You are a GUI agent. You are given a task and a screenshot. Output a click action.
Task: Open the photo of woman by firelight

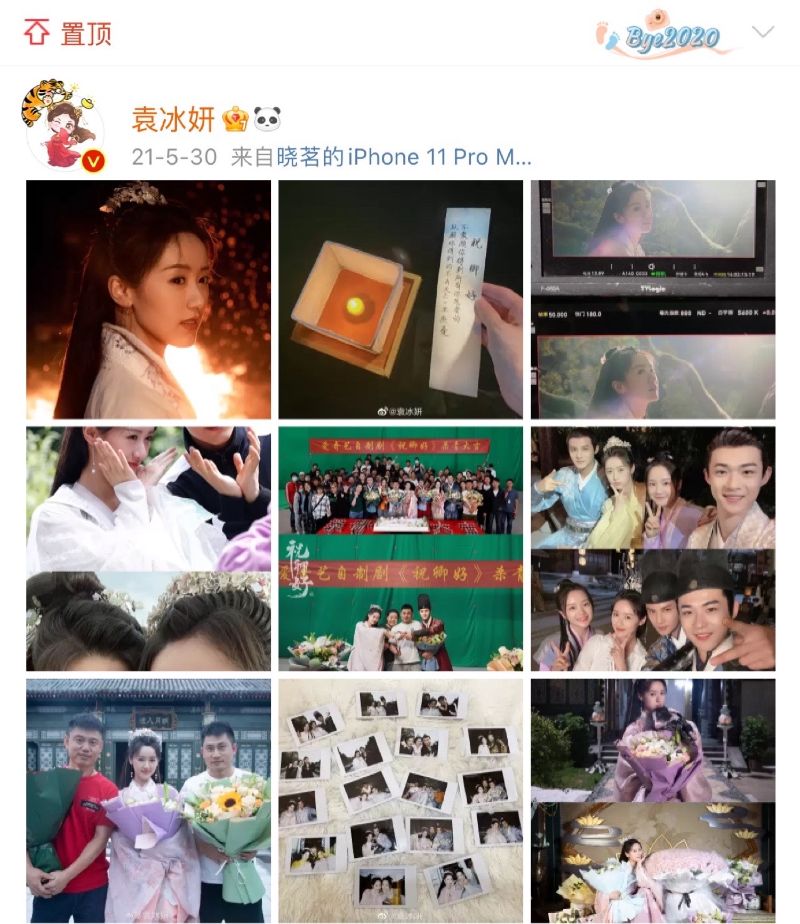coord(148,299)
